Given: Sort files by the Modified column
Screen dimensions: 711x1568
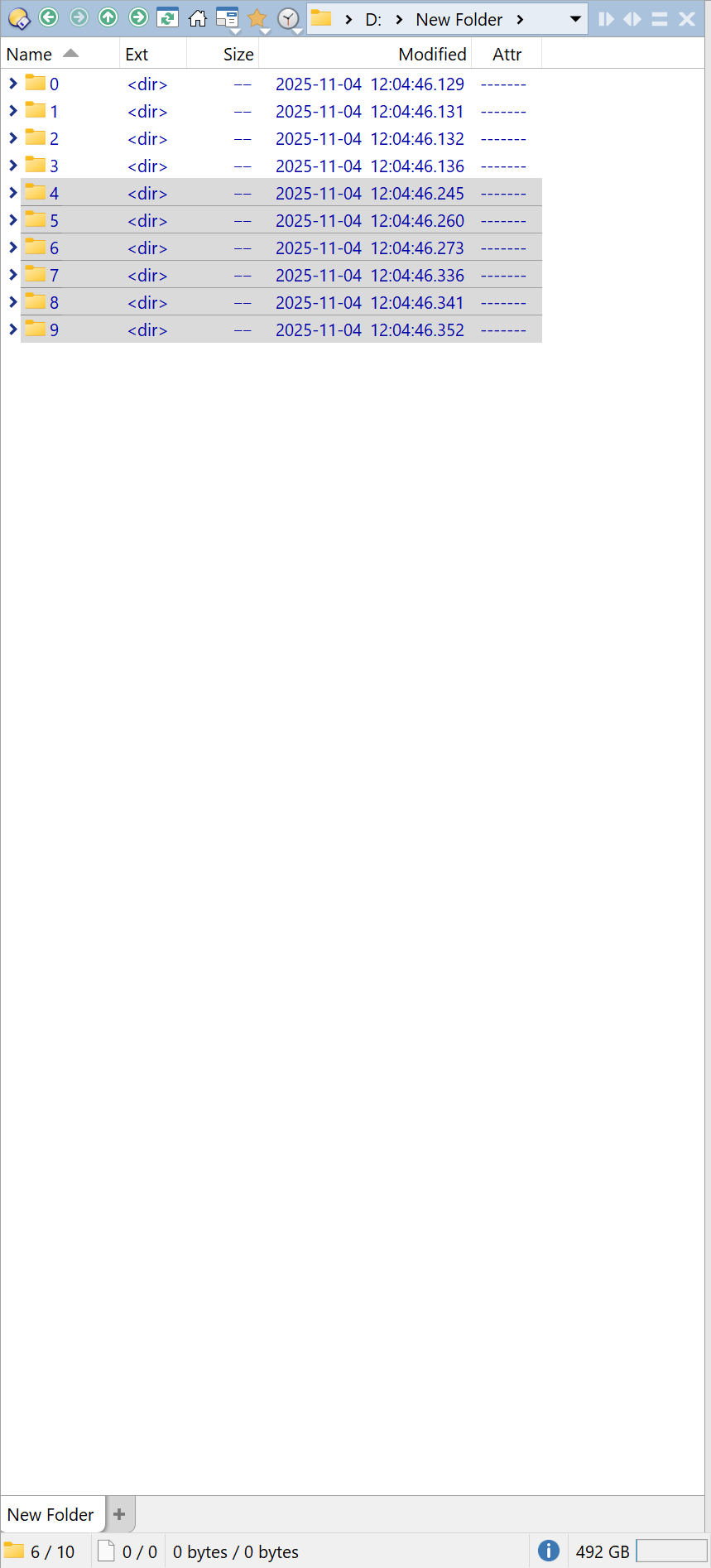Looking at the screenshot, I should click(432, 55).
